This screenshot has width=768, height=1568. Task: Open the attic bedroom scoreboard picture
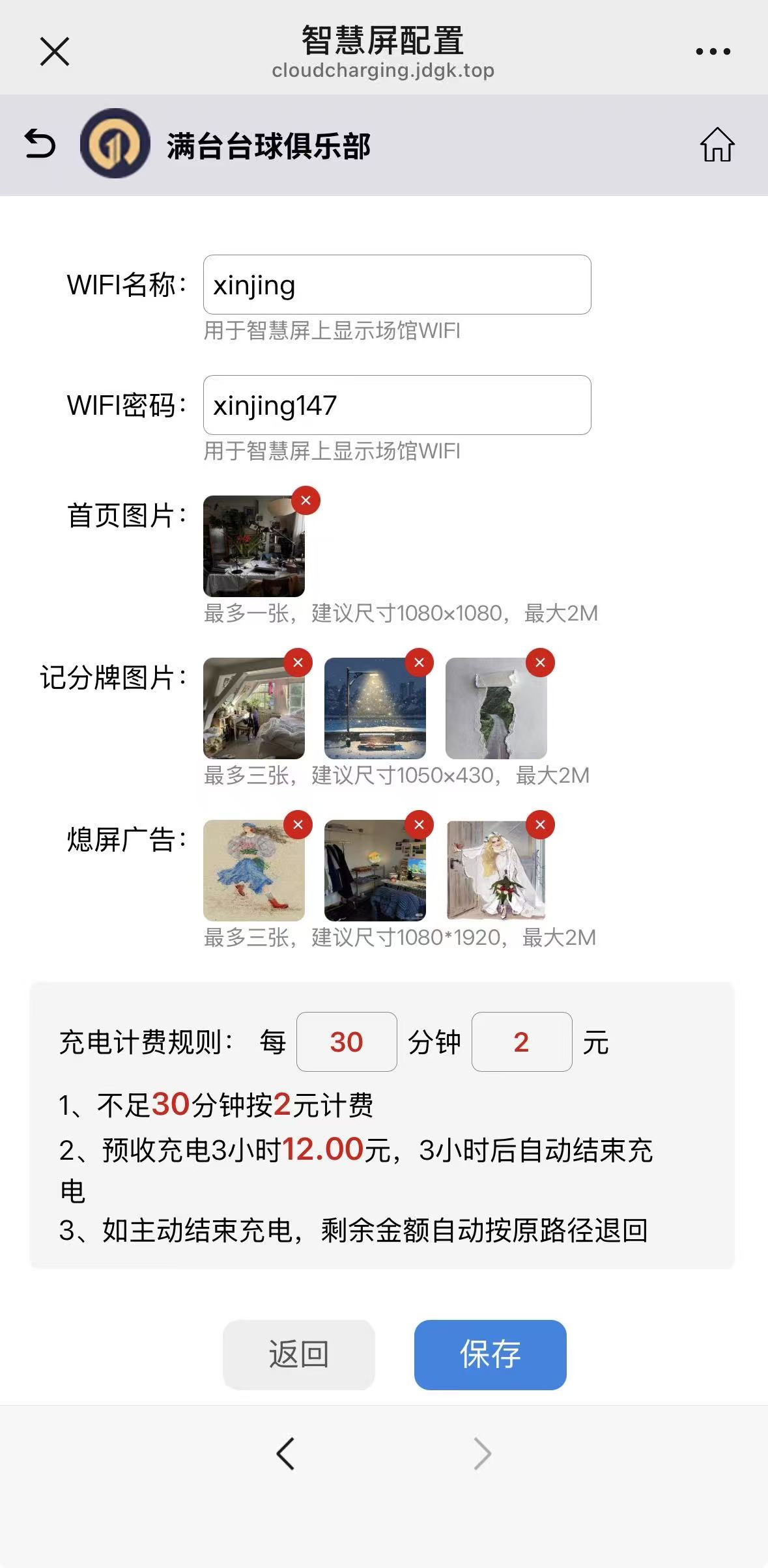pyautogui.click(x=253, y=708)
